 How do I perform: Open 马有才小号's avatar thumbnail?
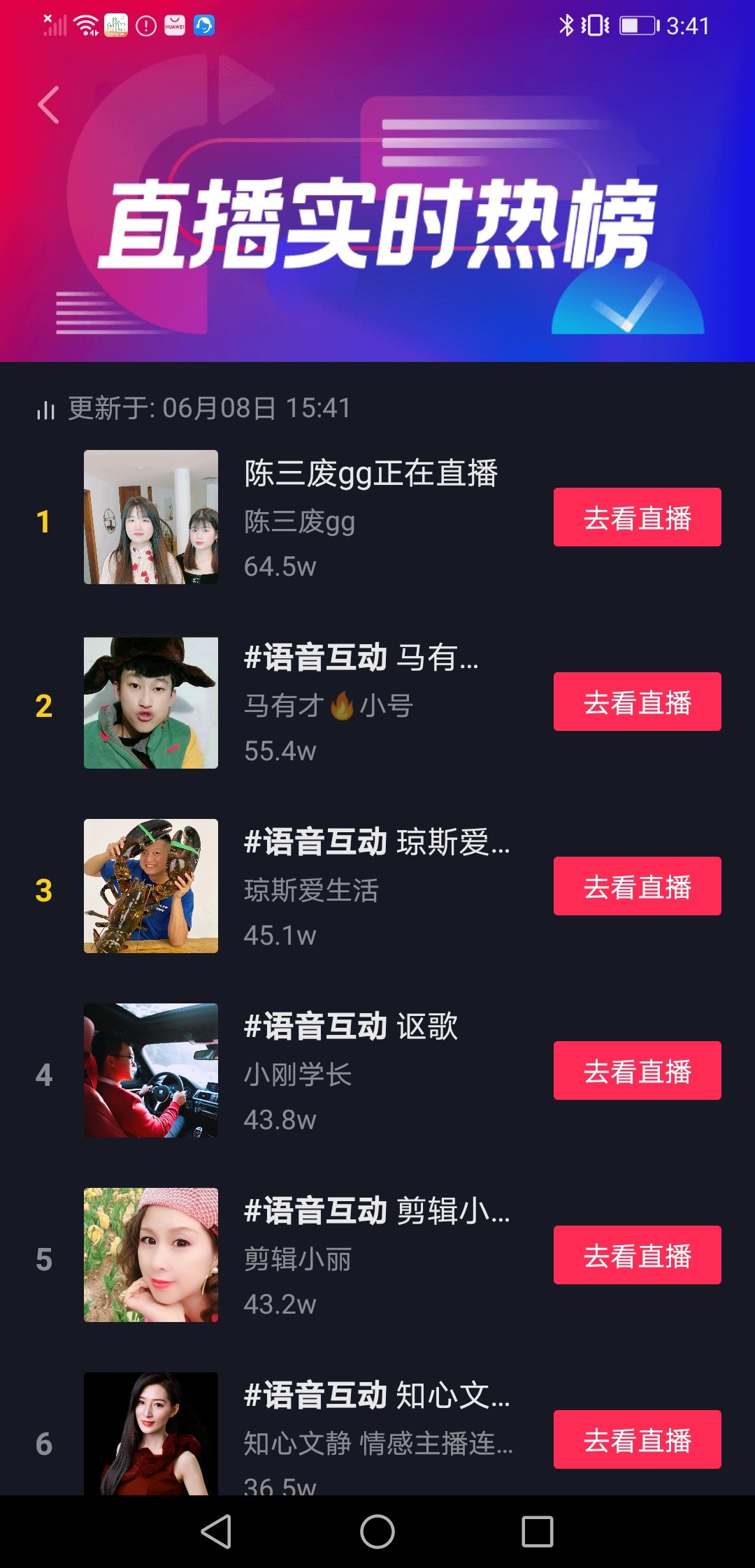coord(151,702)
